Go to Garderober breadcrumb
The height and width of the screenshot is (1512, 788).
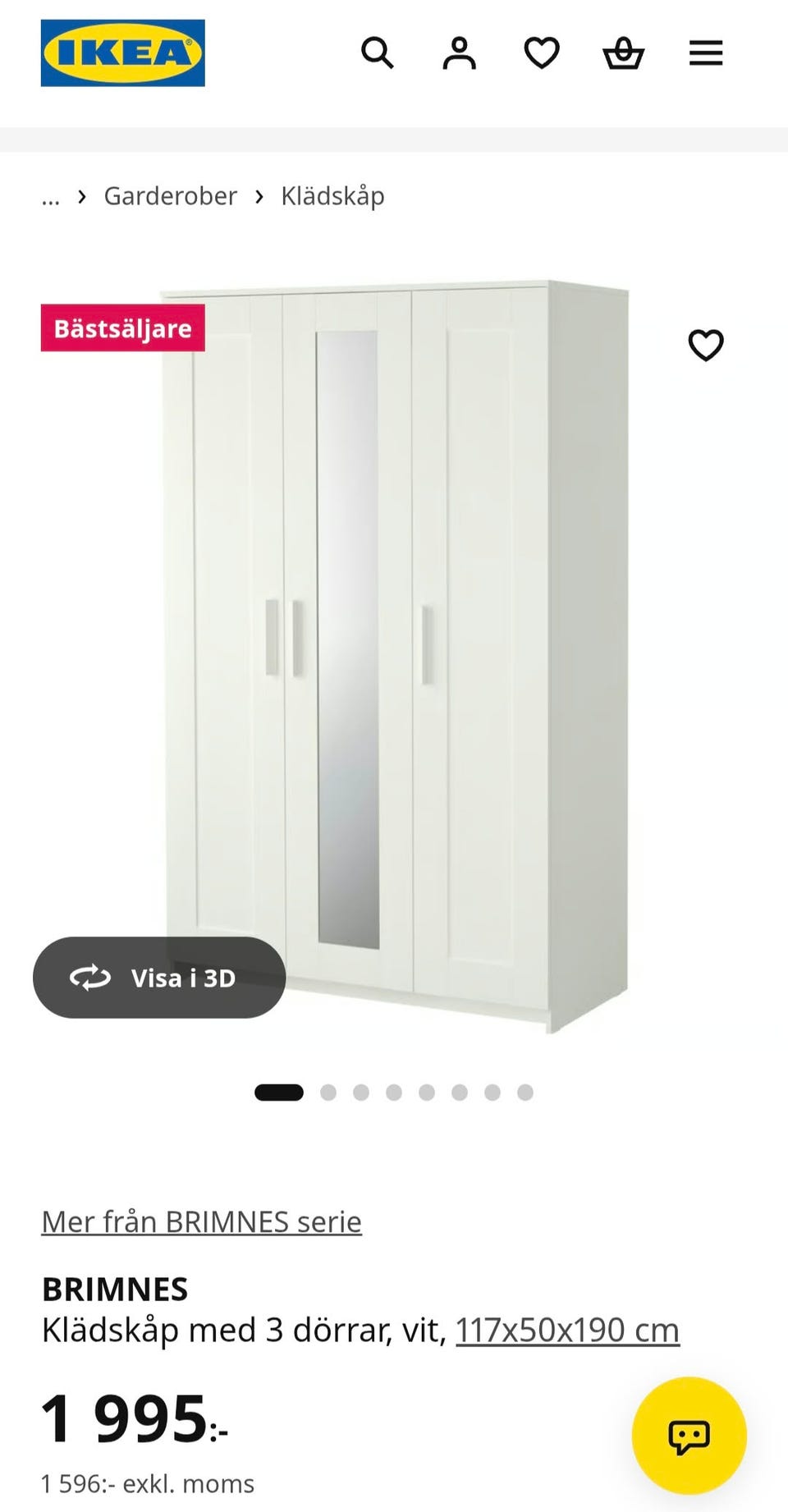[170, 196]
